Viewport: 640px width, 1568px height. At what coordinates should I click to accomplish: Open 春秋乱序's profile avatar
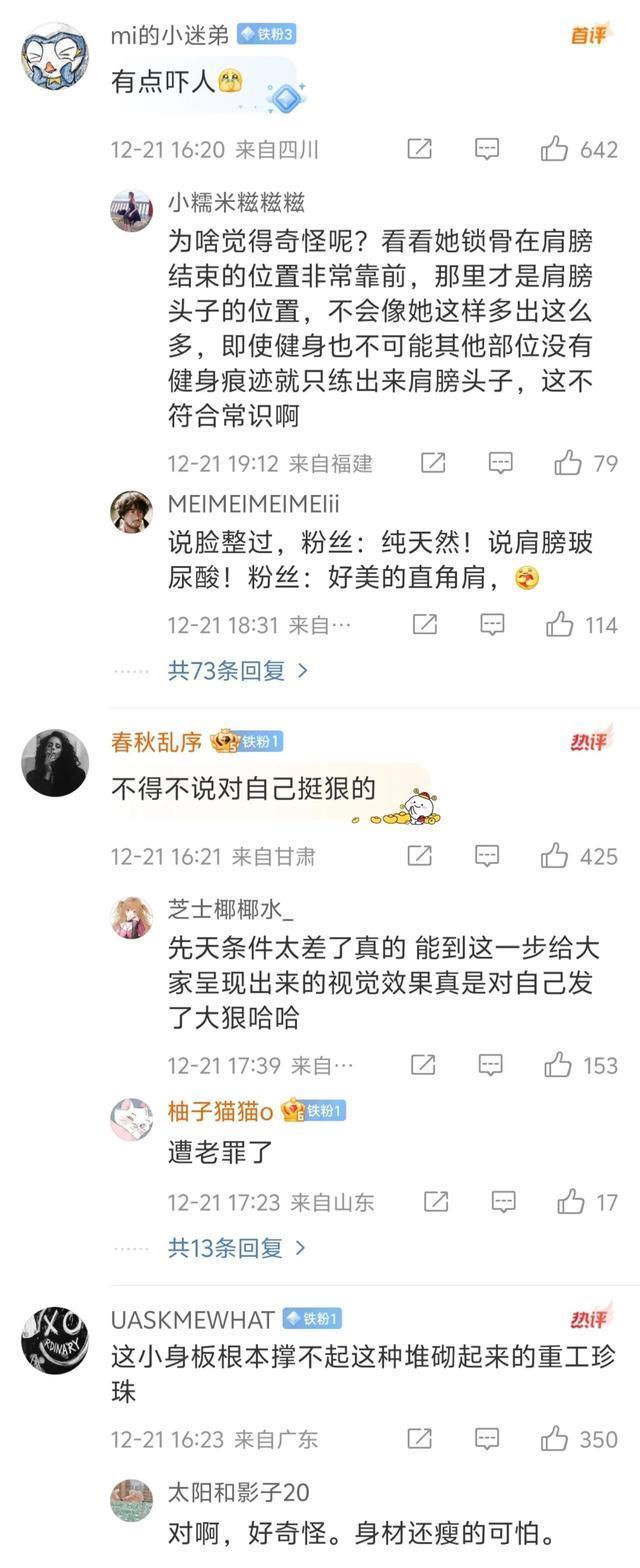click(55, 763)
